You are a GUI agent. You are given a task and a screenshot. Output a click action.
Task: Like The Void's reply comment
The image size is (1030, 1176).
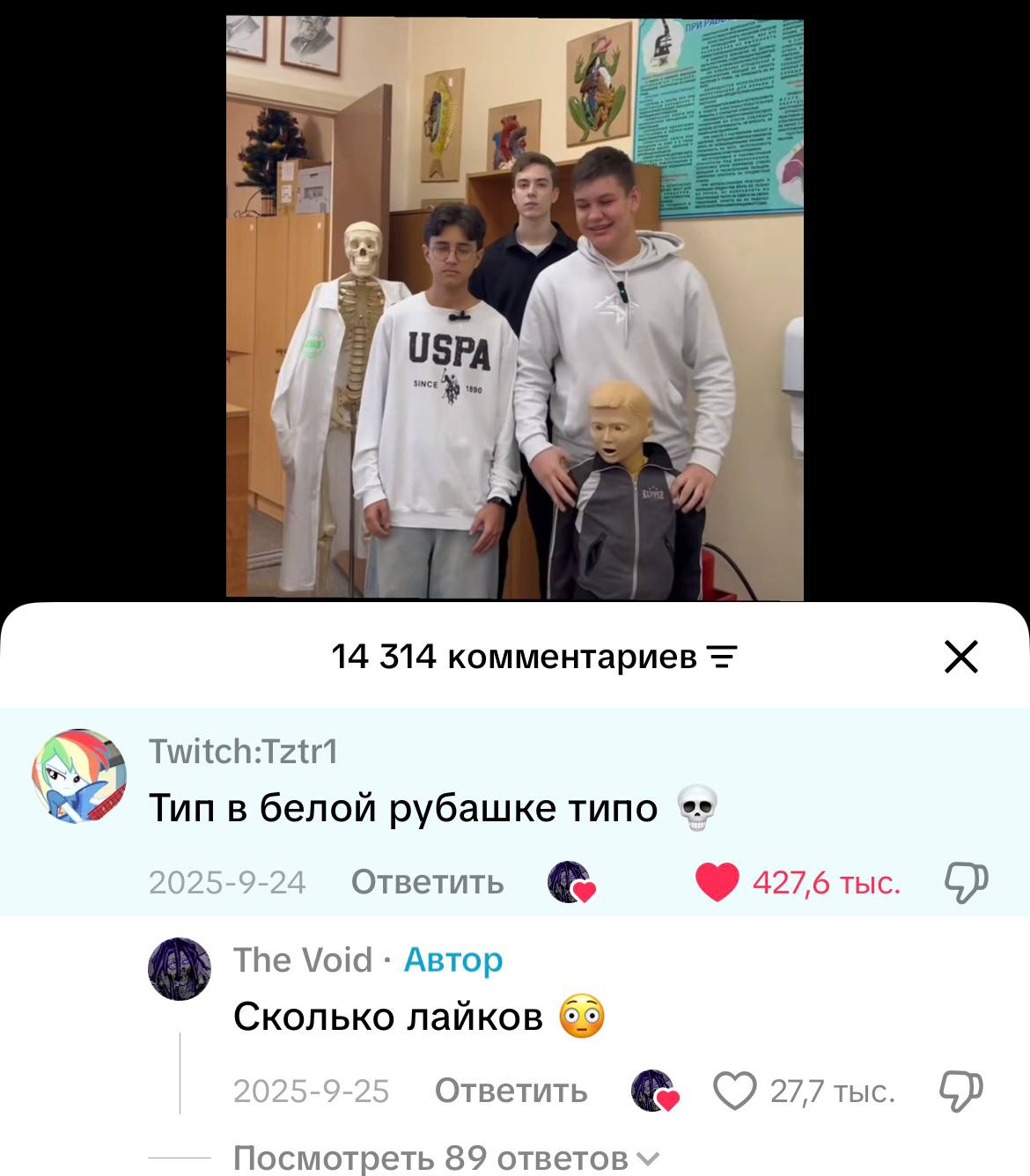click(x=734, y=1091)
